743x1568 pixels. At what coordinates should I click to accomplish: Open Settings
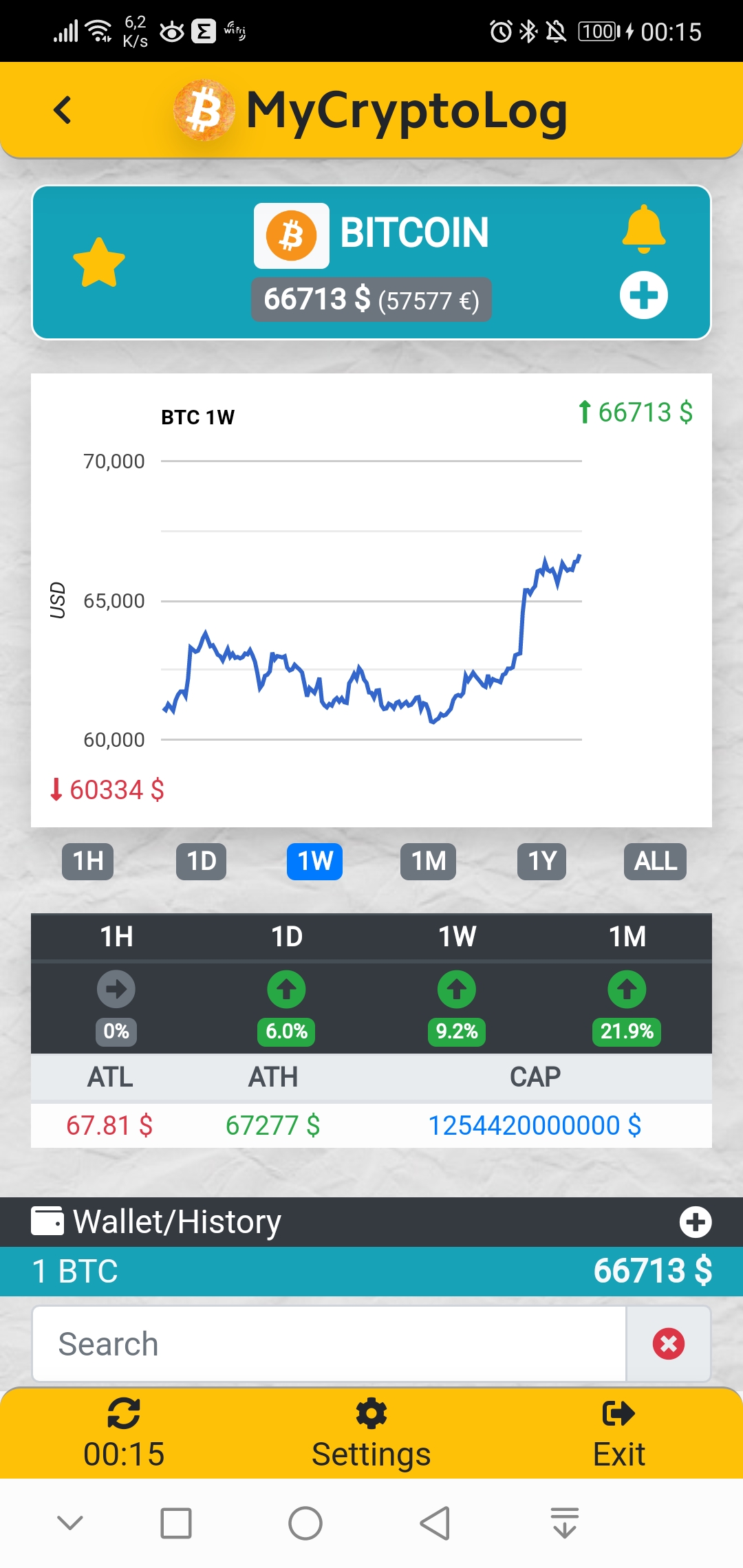coord(371,1433)
